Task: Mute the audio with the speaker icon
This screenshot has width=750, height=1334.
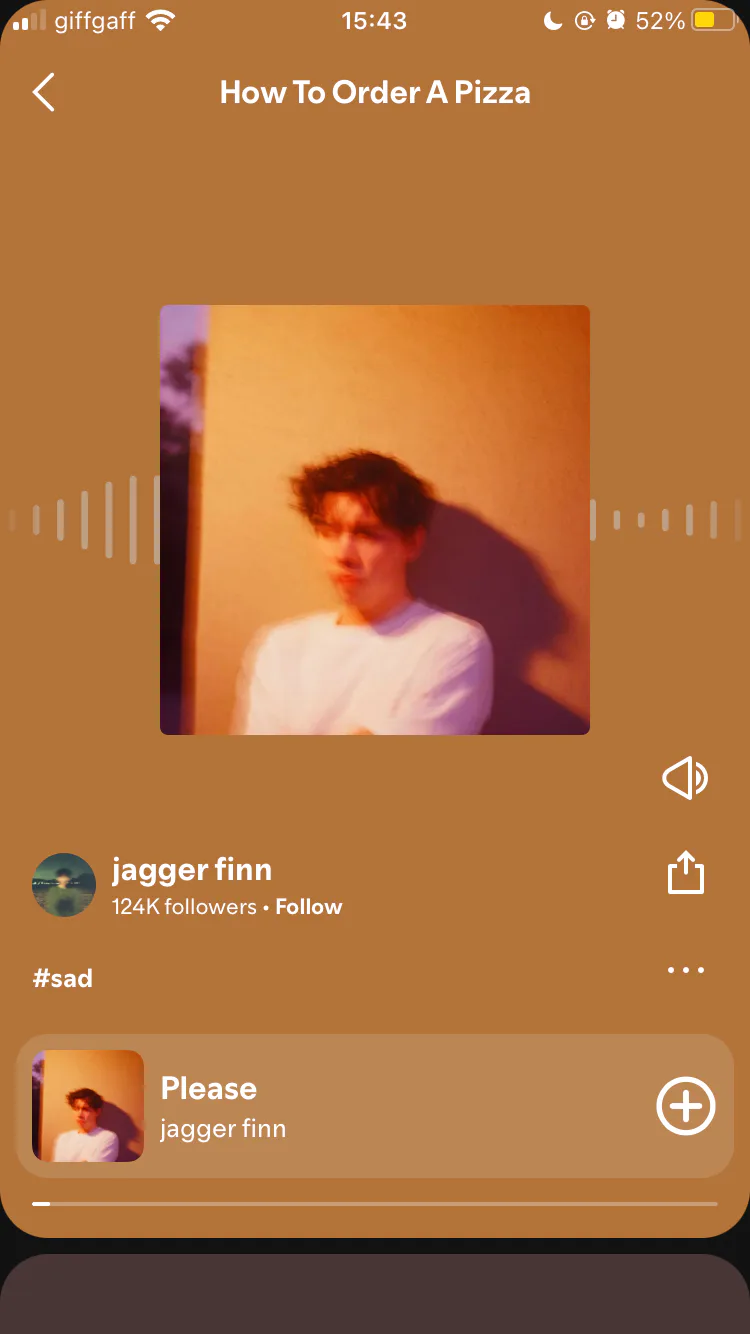Action: point(685,778)
